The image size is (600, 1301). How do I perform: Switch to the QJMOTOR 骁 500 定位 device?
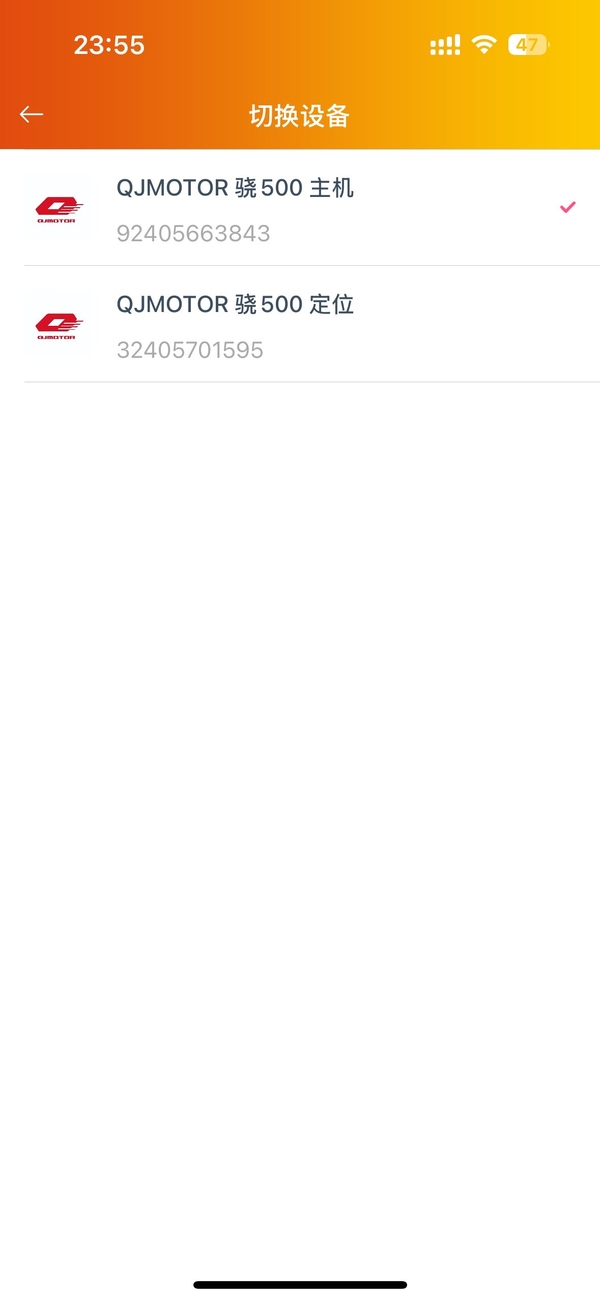[x=236, y=325]
